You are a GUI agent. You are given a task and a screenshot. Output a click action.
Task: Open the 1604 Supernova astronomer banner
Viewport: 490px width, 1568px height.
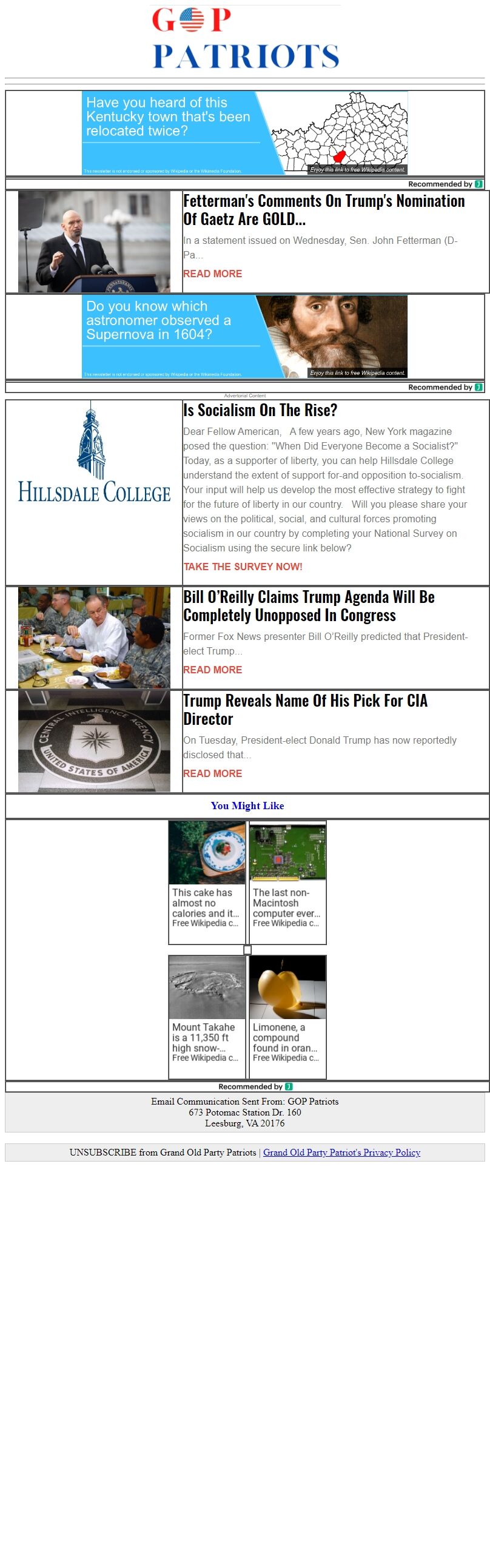(x=244, y=337)
